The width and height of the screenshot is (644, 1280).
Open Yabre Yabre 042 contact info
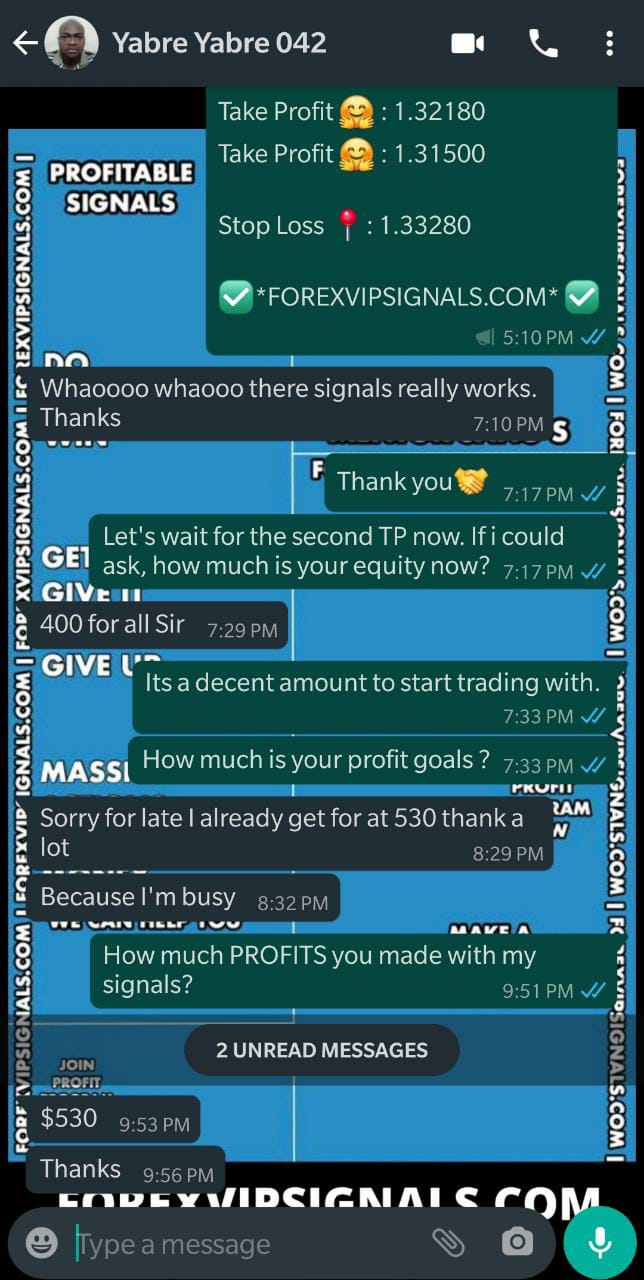(219, 43)
